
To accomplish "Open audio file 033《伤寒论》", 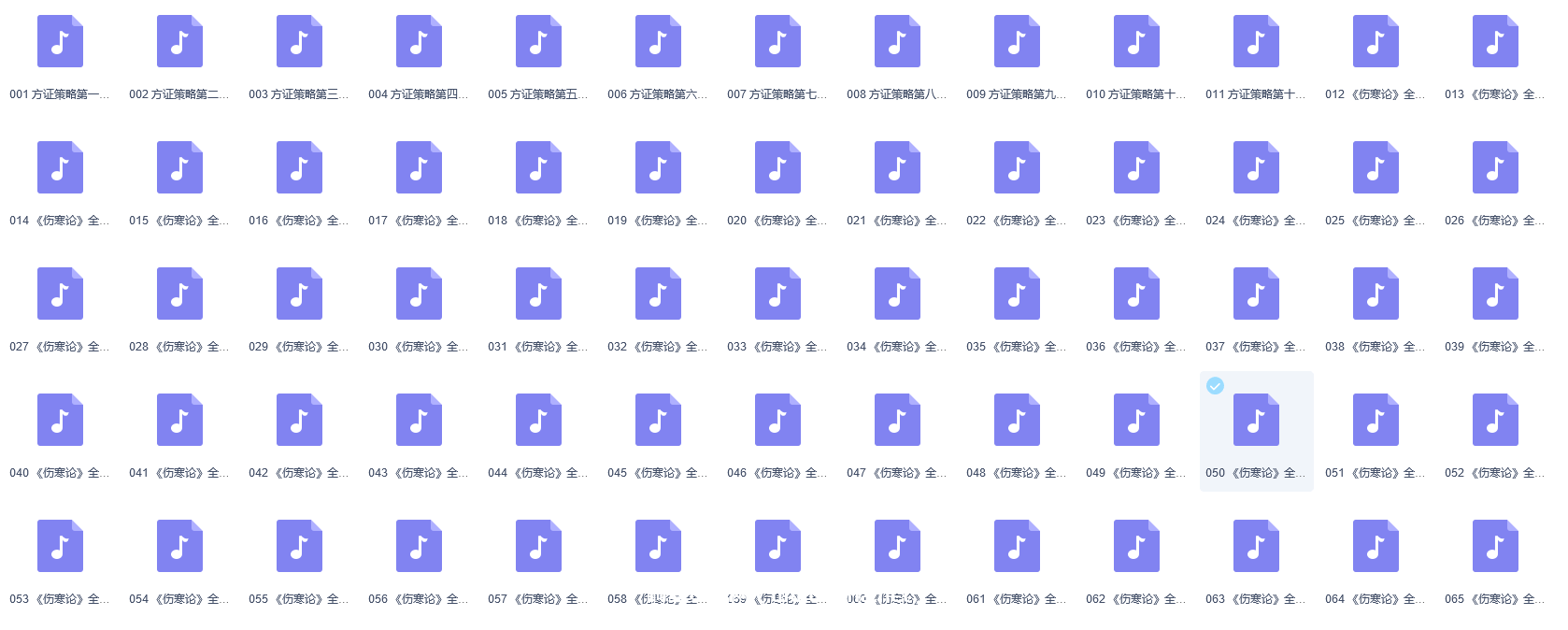I will click(x=777, y=294).
